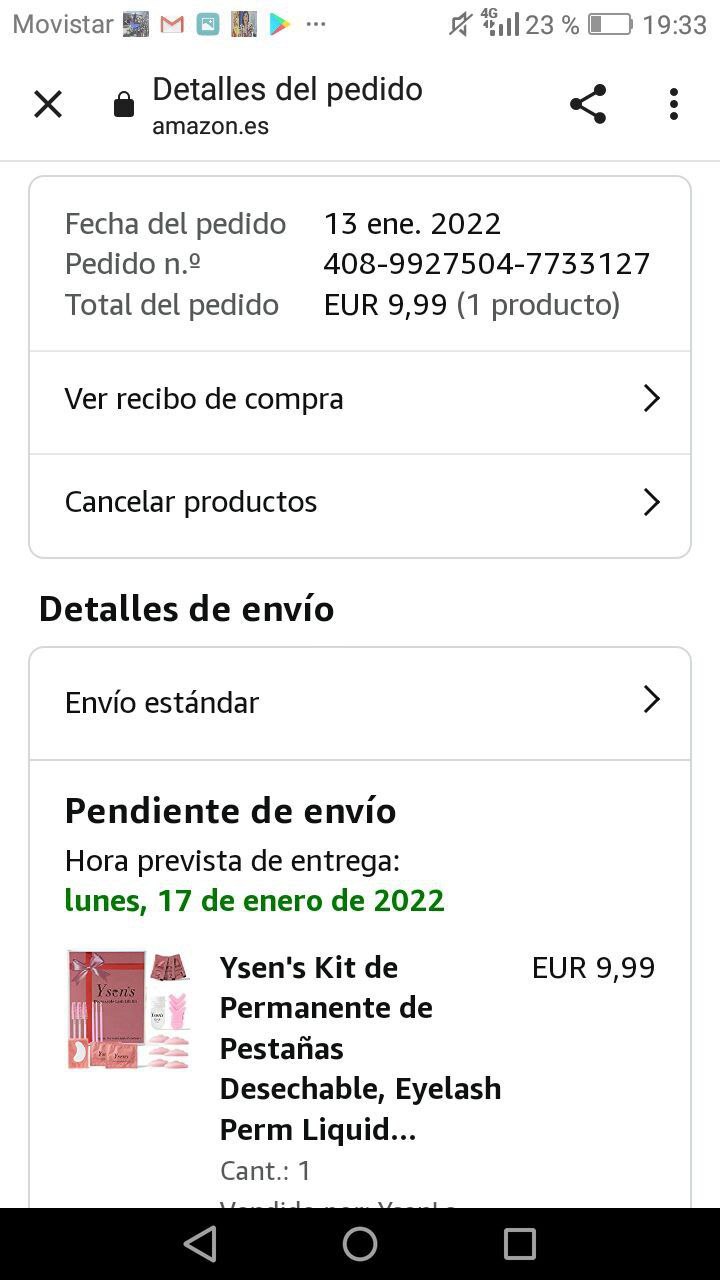Open Ver recibo de compra

point(360,399)
